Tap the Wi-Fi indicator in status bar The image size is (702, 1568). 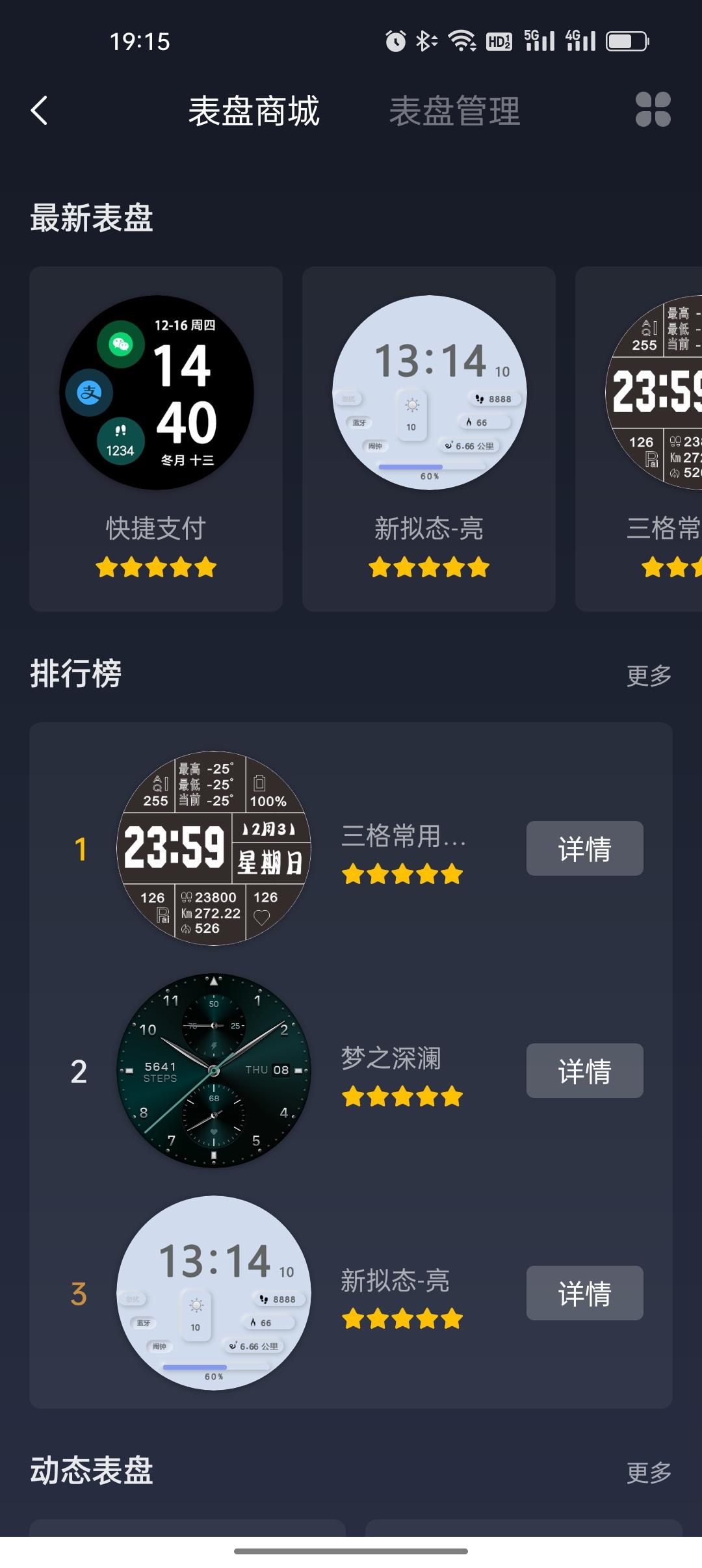tap(460, 40)
